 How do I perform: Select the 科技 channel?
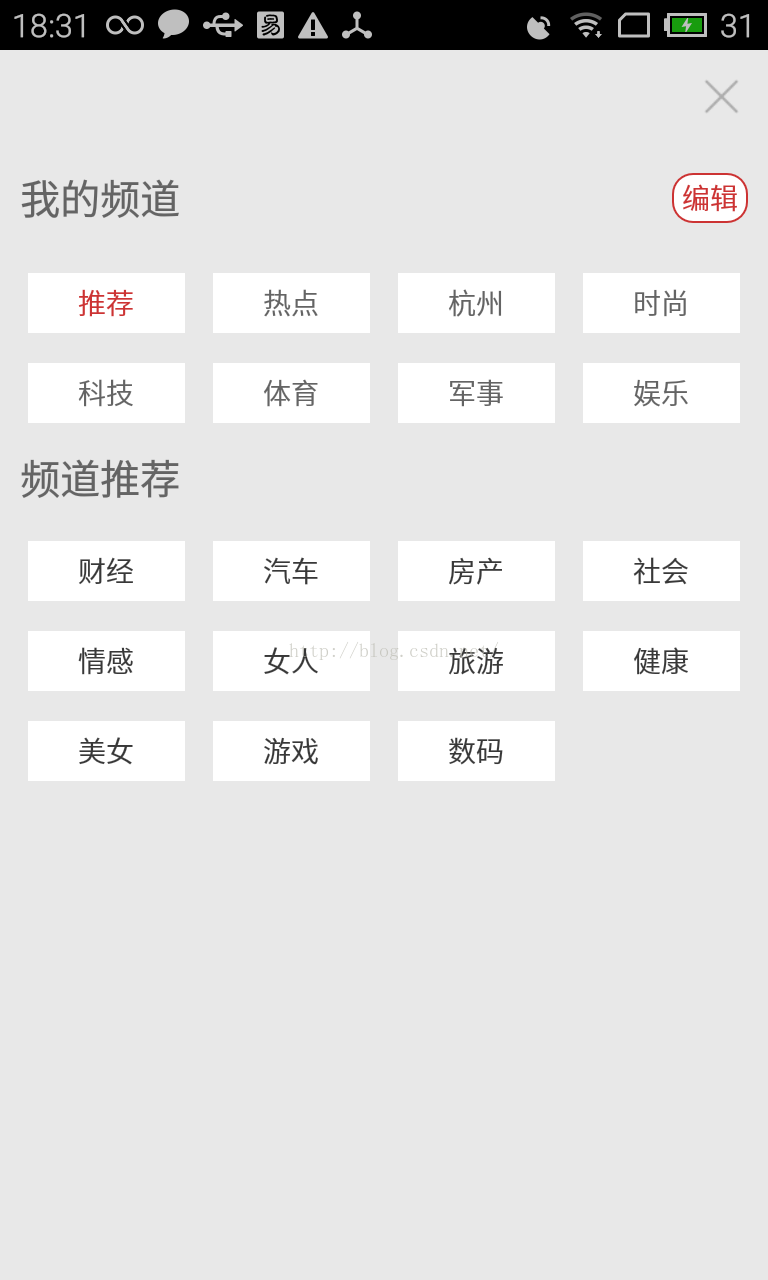pyautogui.click(x=106, y=393)
